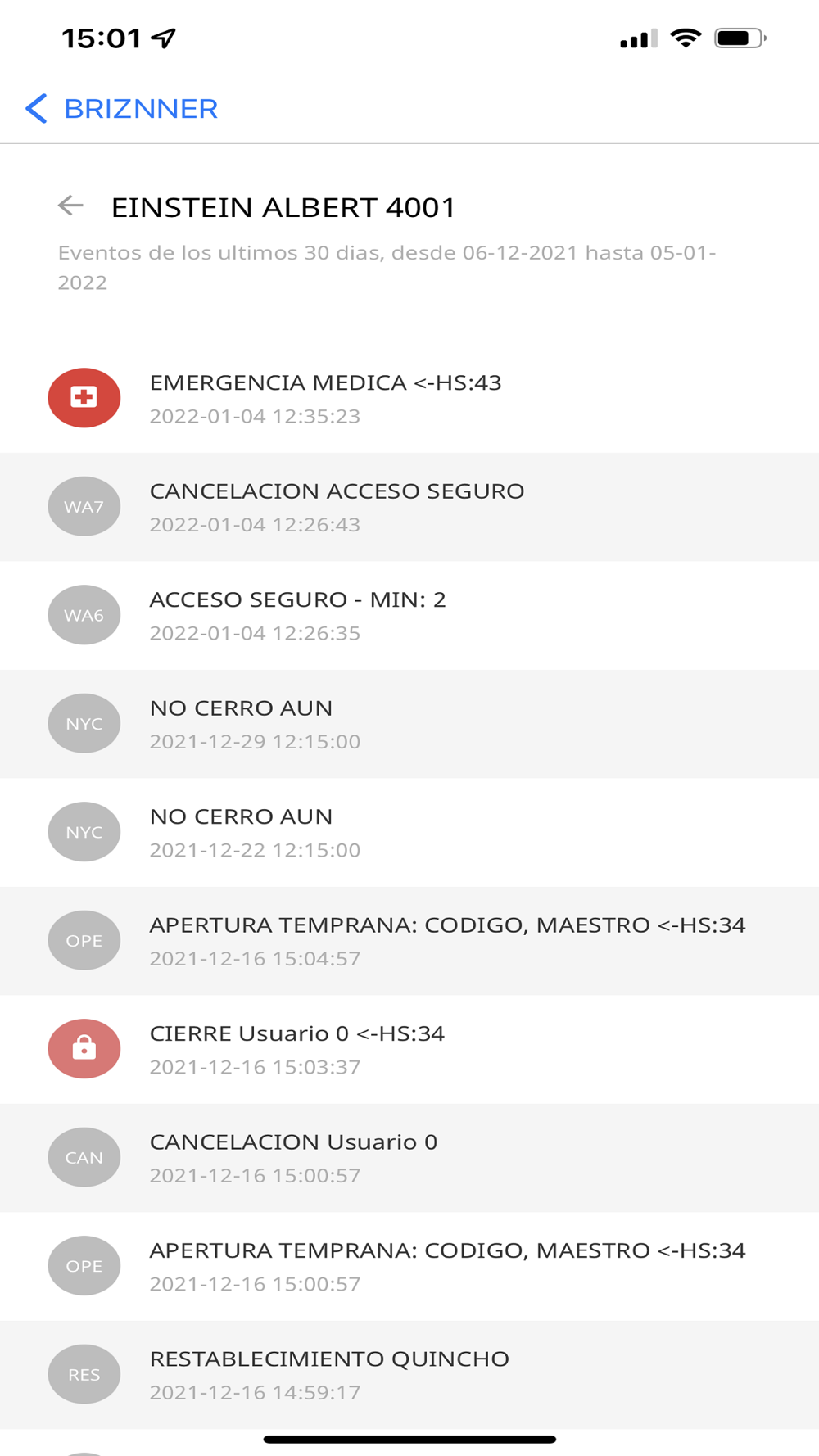This screenshot has height=1456, width=819.
Task: Open NO CERRO AUN event from 2021-12-29
Action: [x=409, y=724]
